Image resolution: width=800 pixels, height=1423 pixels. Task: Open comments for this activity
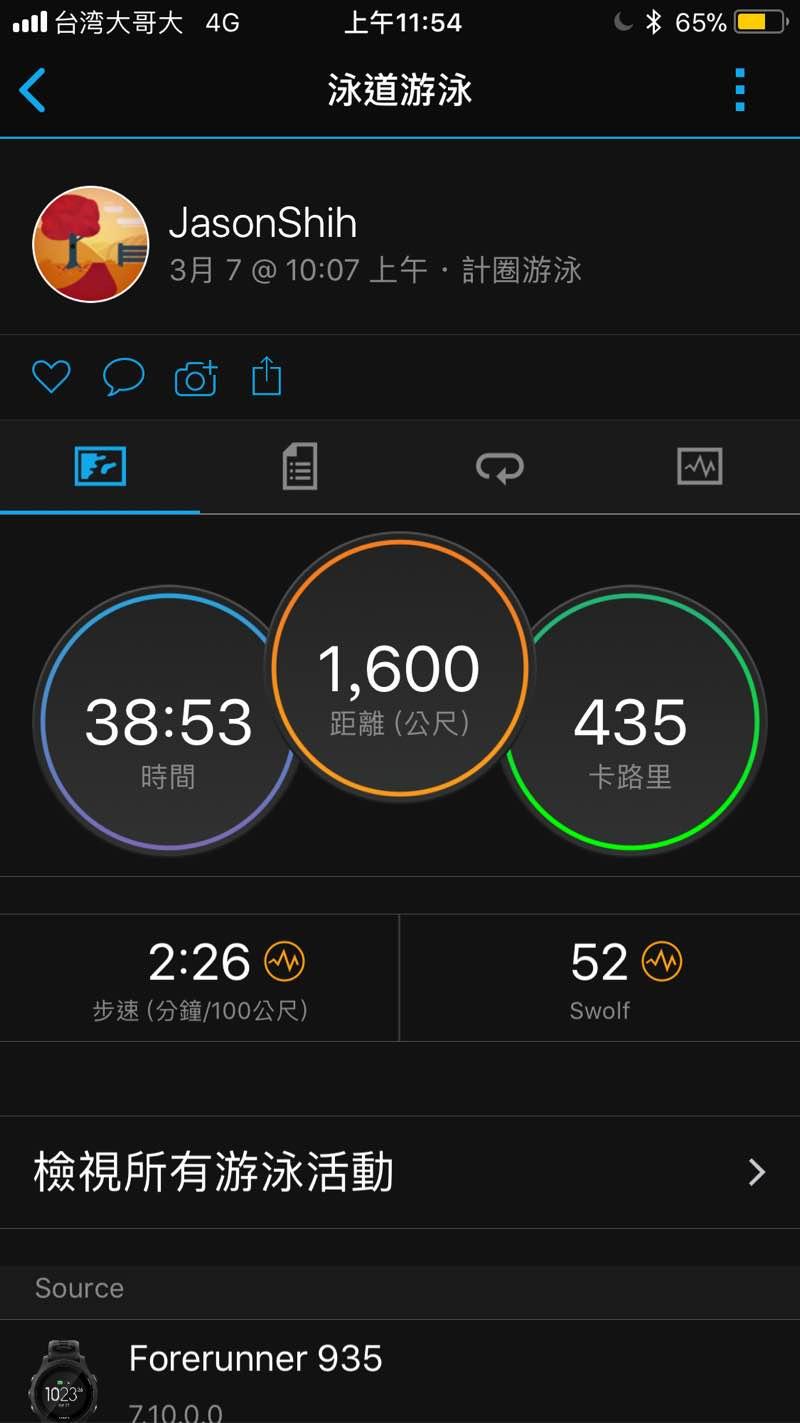[124, 378]
